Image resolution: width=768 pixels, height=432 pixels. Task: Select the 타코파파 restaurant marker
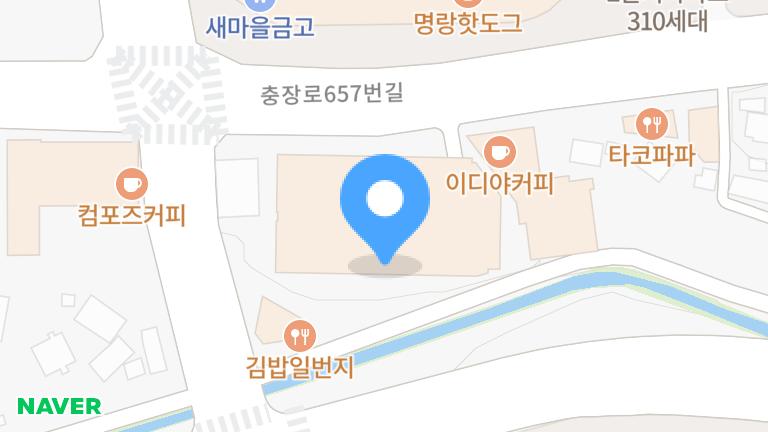pyautogui.click(x=651, y=124)
